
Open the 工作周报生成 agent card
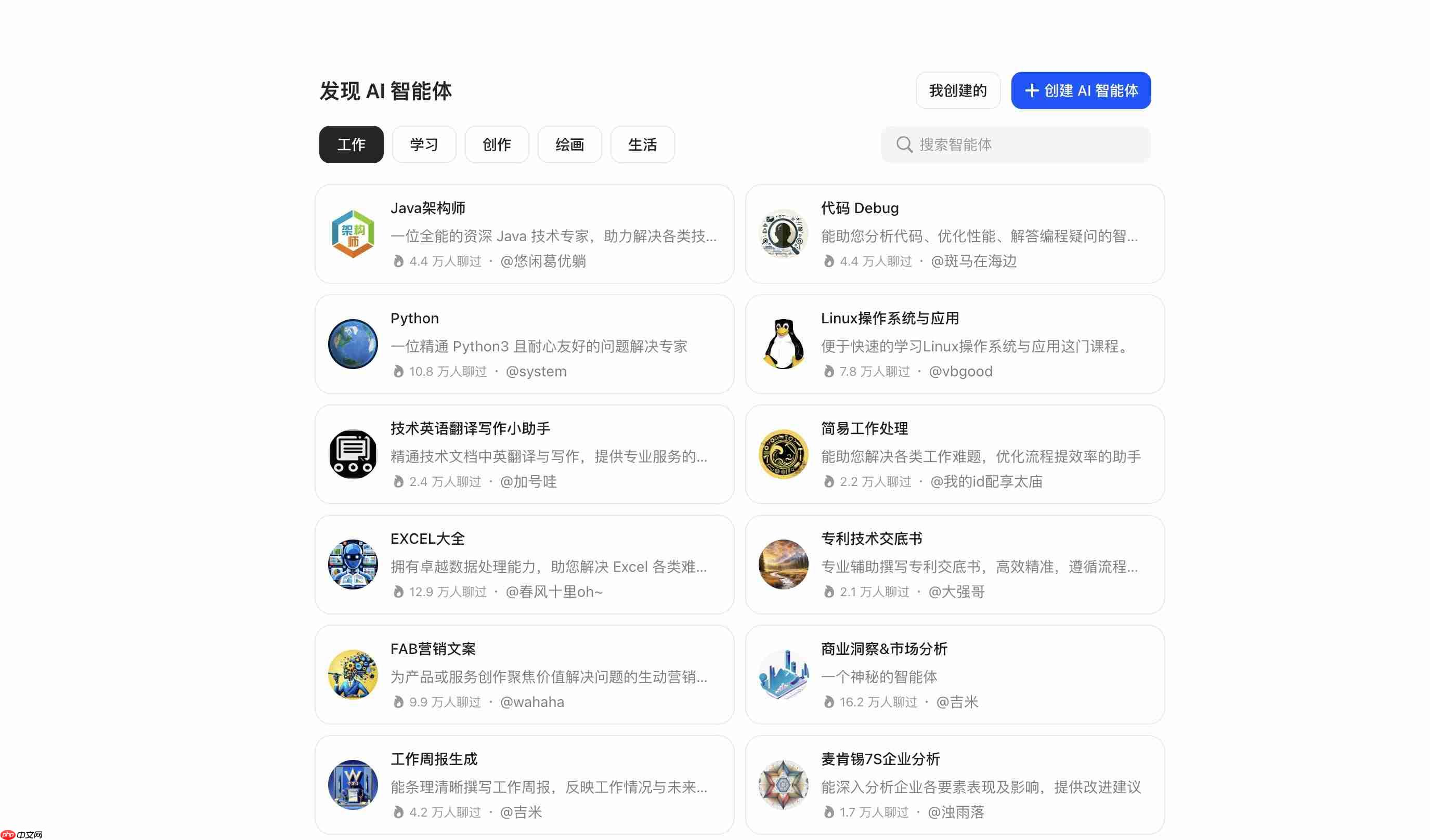pos(524,784)
